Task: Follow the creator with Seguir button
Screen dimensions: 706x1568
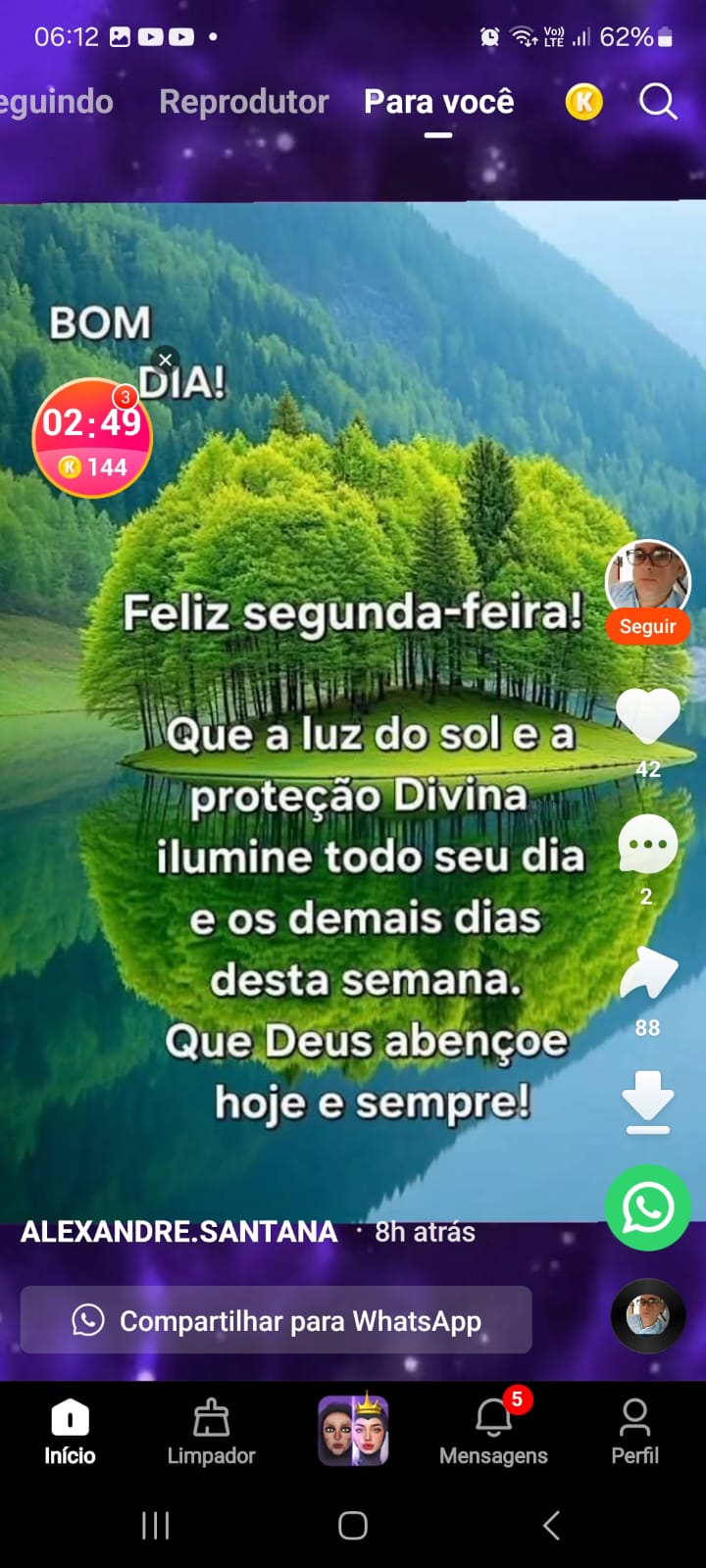Action: [648, 626]
